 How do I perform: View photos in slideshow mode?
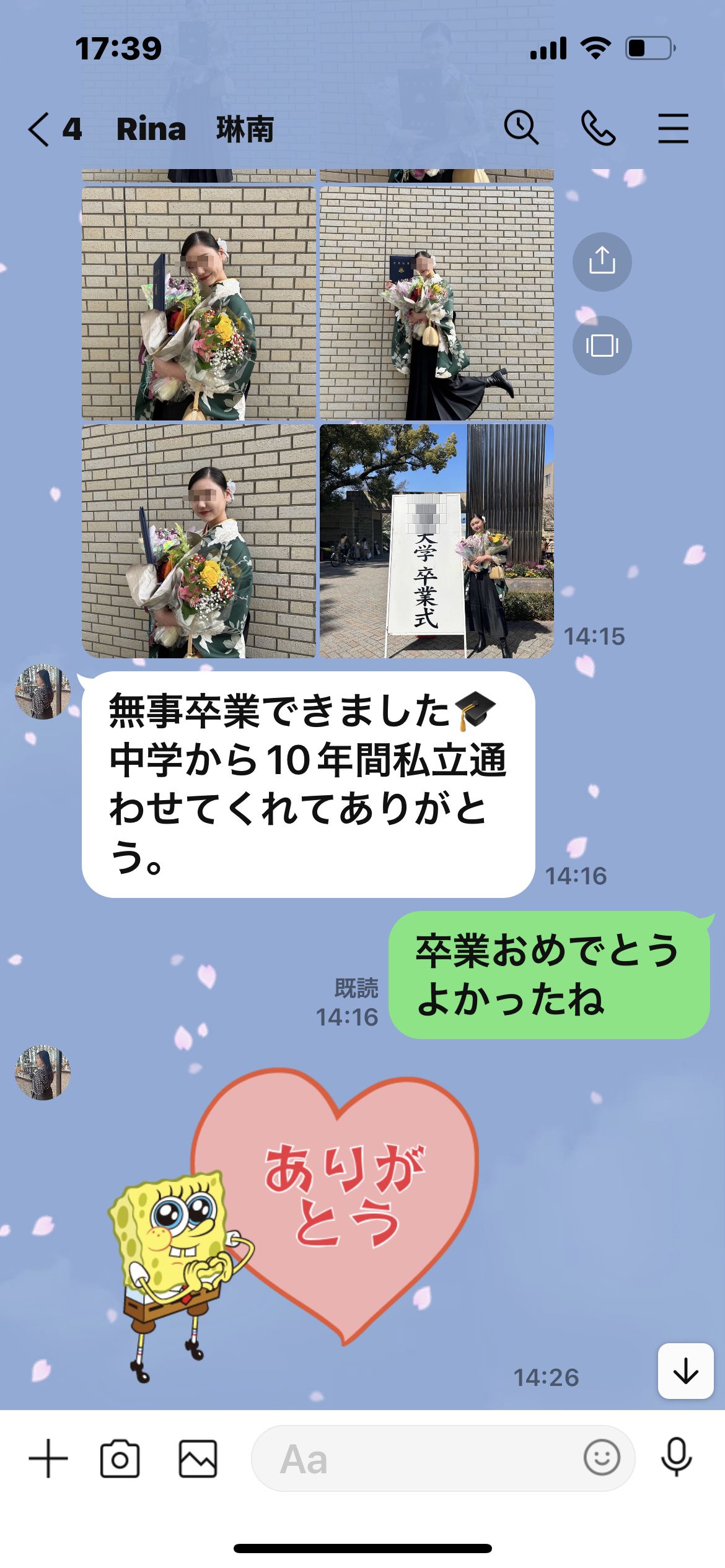[x=602, y=345]
